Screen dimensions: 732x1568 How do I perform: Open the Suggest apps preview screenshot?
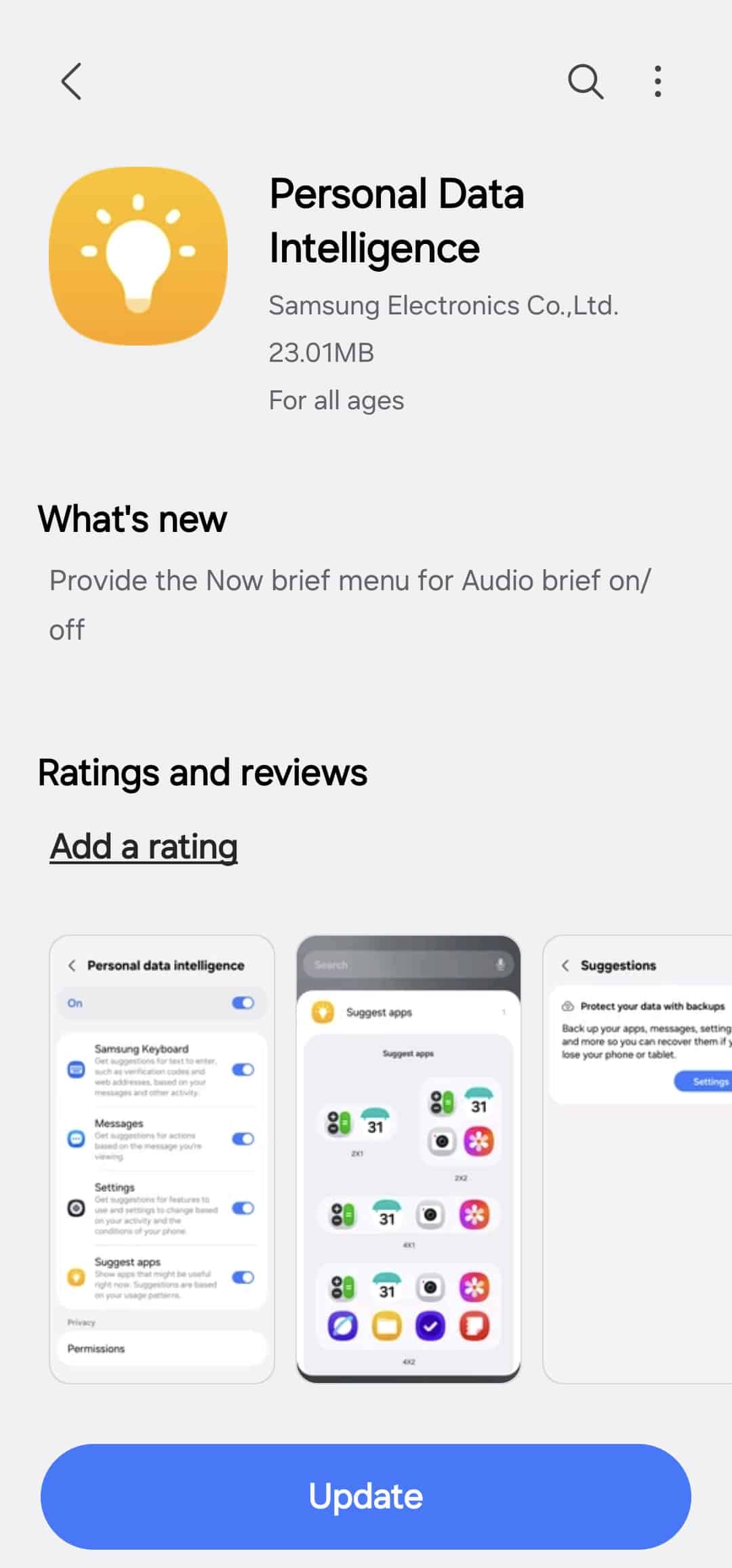(x=409, y=1159)
